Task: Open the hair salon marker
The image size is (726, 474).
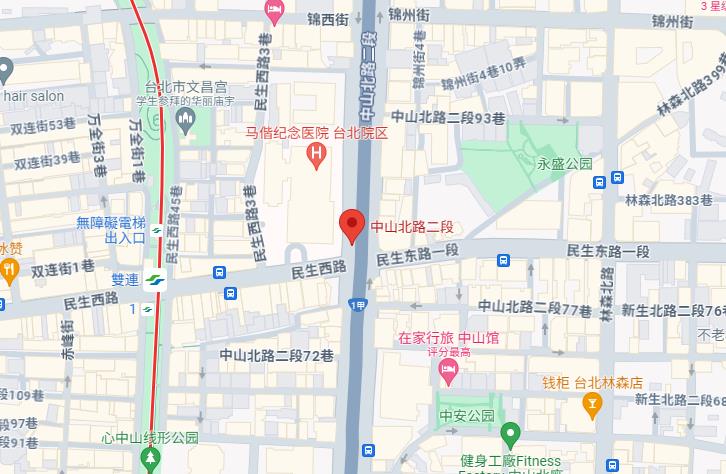Action: 6,71
